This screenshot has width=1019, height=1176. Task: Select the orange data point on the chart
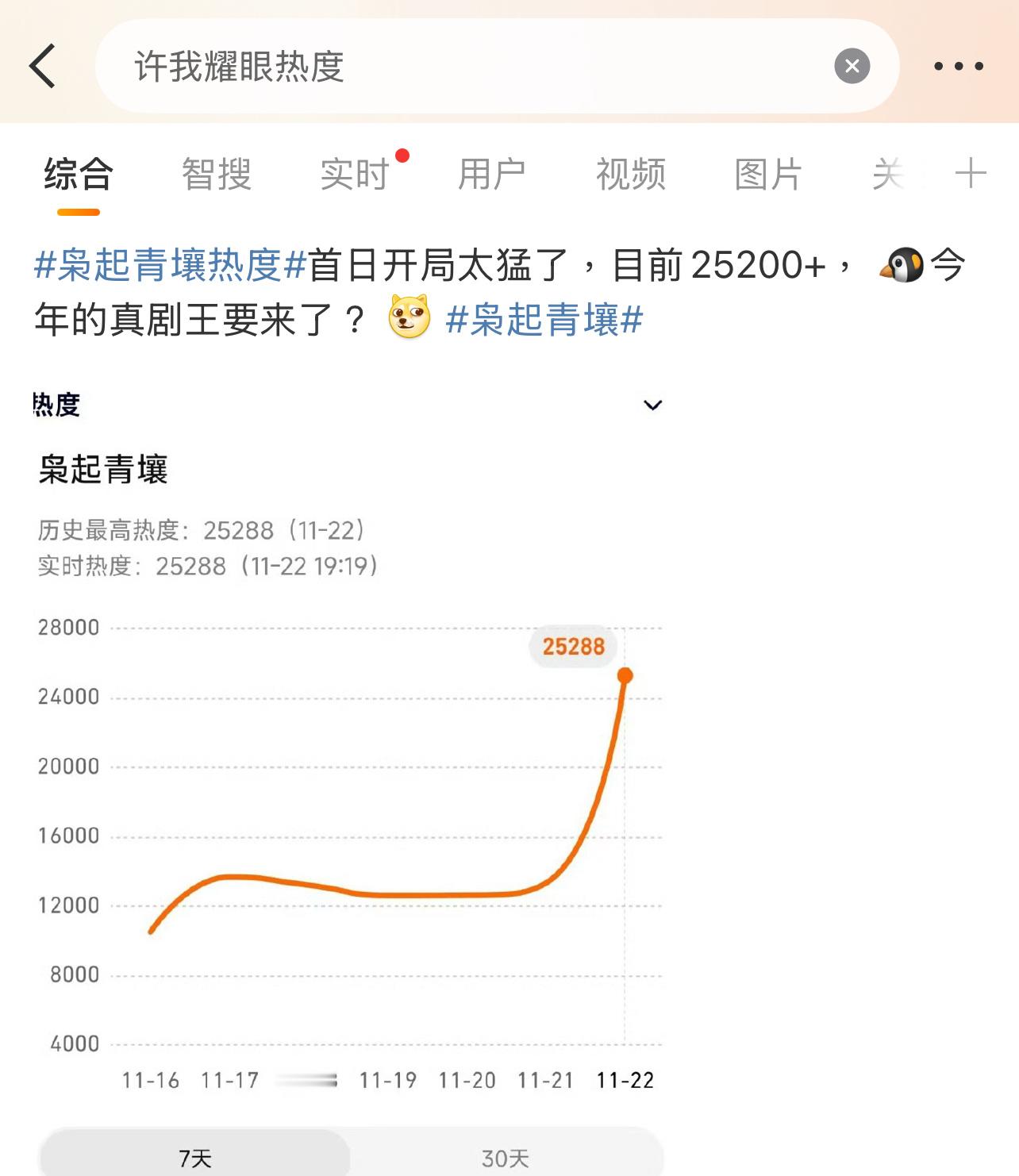point(626,676)
